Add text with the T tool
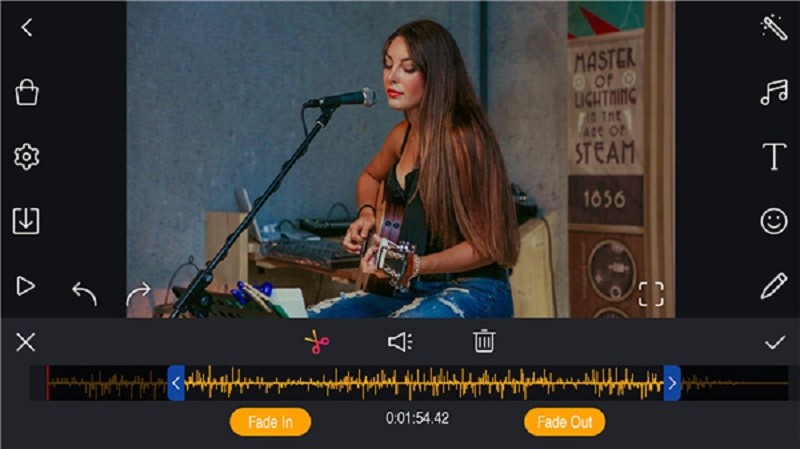This screenshot has height=449, width=800. click(774, 157)
